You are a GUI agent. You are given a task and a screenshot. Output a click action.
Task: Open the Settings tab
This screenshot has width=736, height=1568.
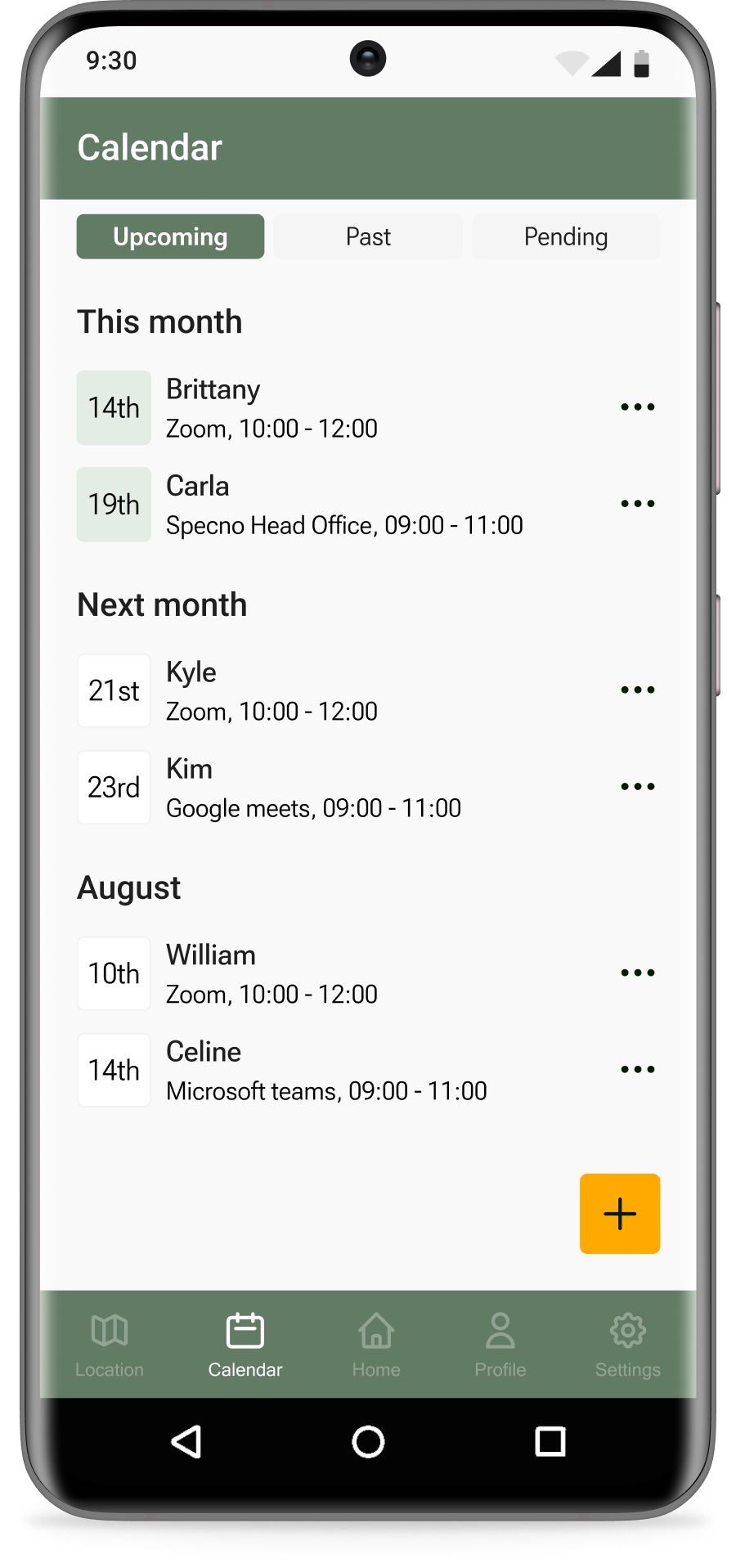pyautogui.click(x=627, y=1345)
